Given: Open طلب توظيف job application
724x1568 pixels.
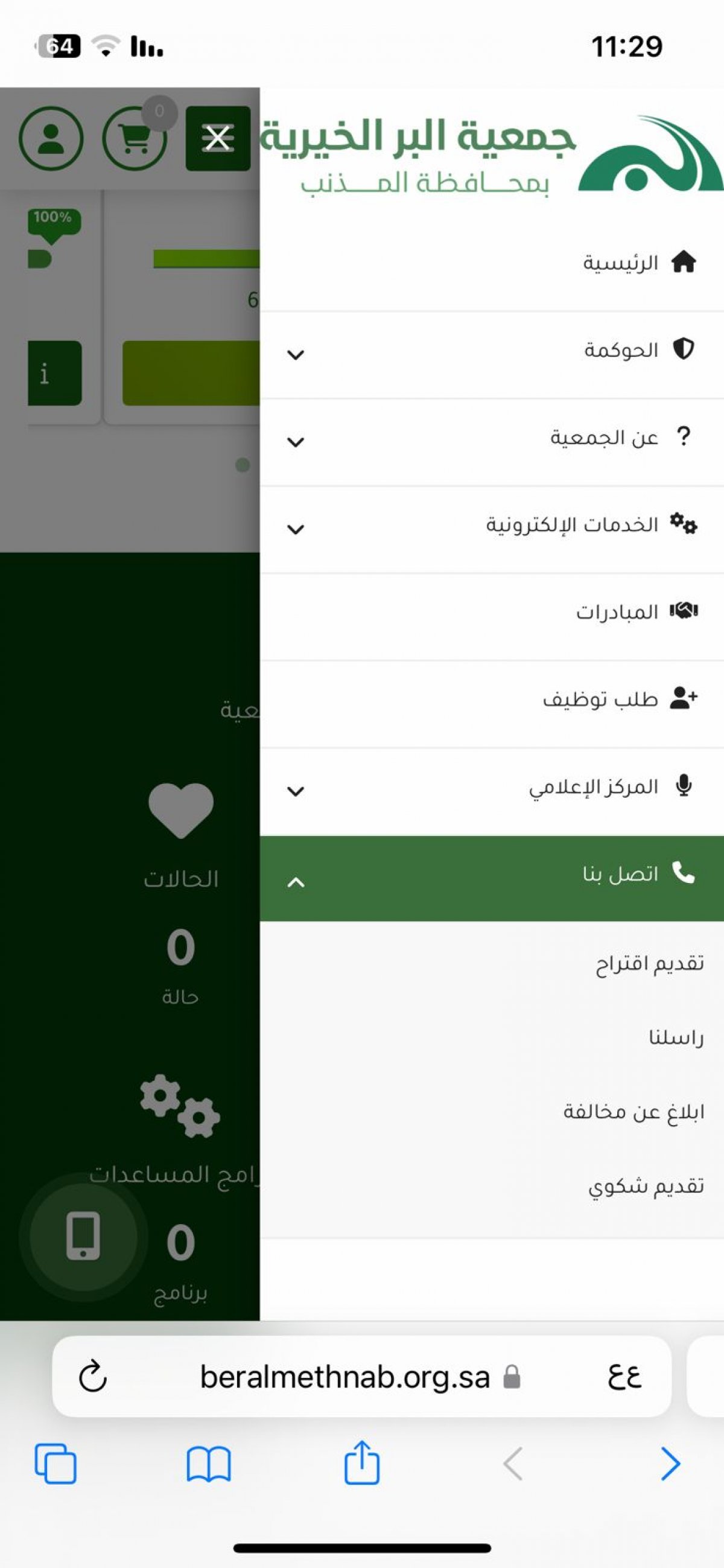Looking at the screenshot, I should click(x=492, y=703).
